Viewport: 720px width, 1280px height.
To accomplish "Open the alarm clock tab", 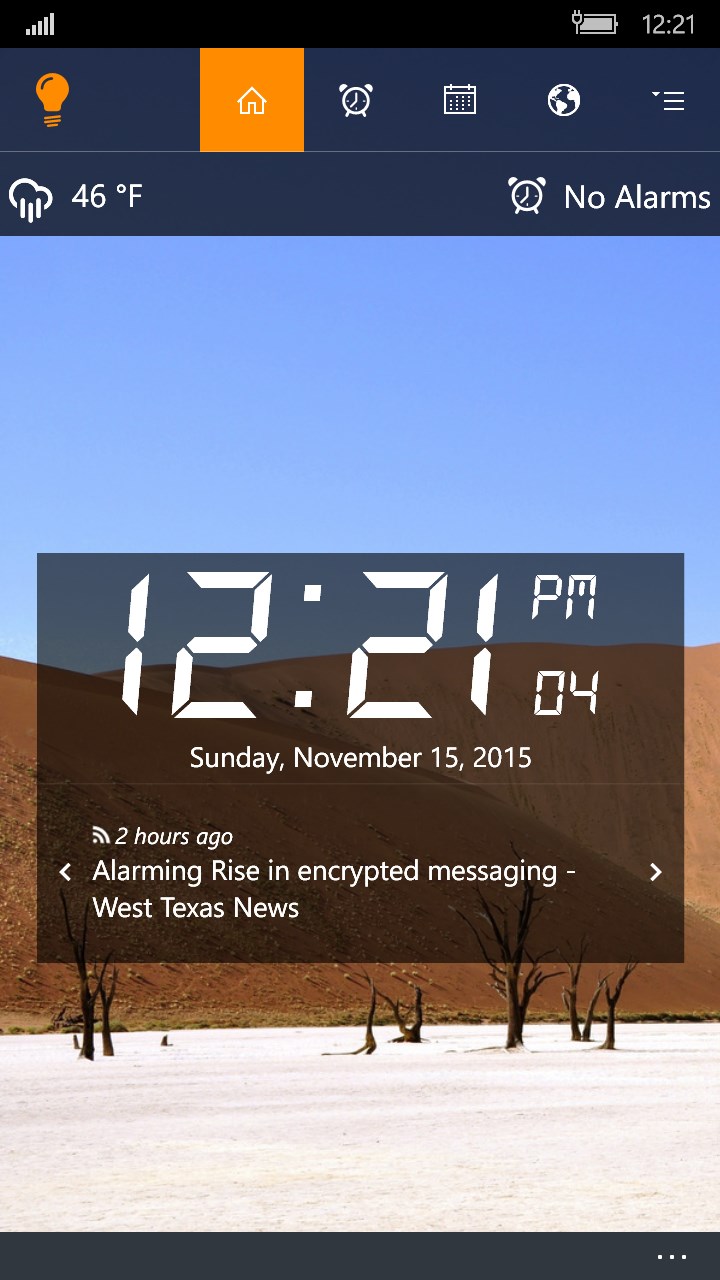I will click(x=356, y=100).
